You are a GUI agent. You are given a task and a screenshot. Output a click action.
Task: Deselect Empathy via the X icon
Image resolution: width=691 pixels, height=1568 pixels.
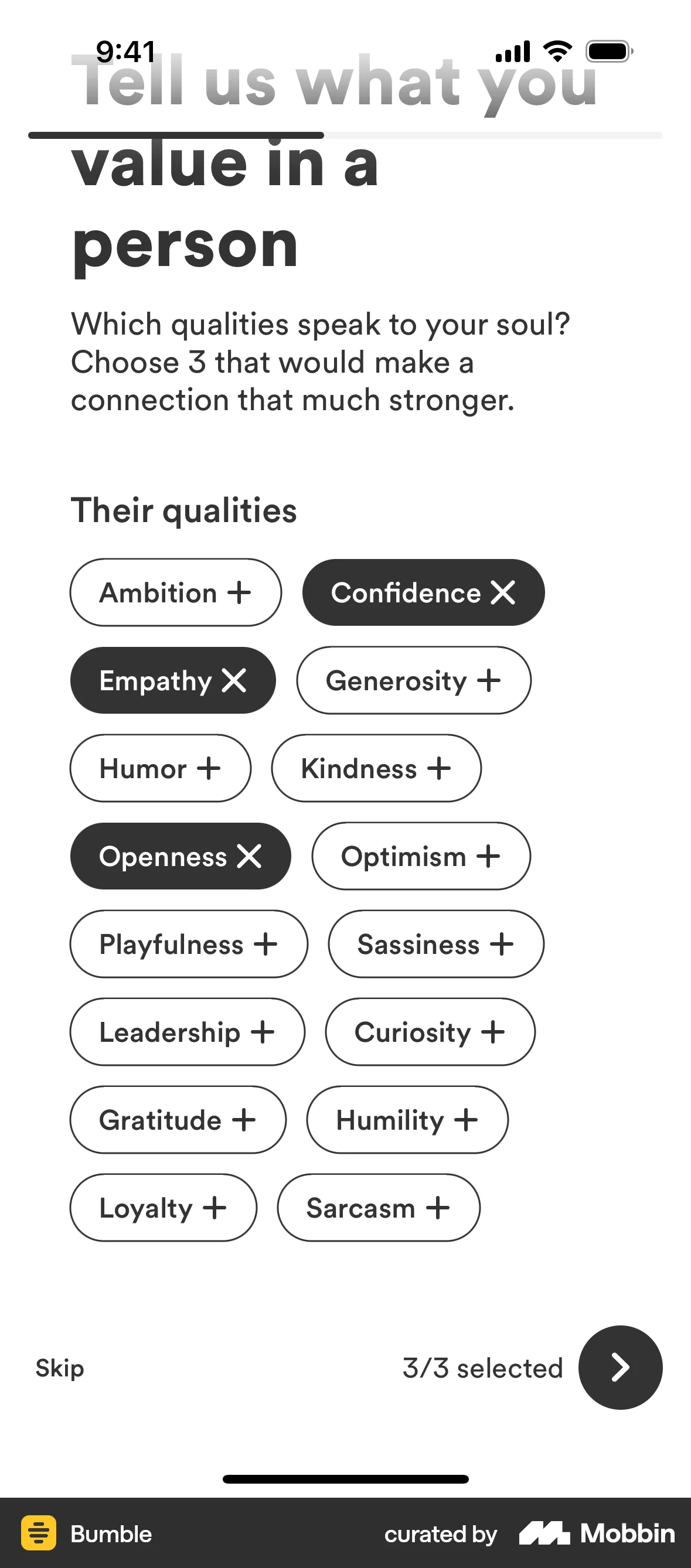tap(234, 680)
